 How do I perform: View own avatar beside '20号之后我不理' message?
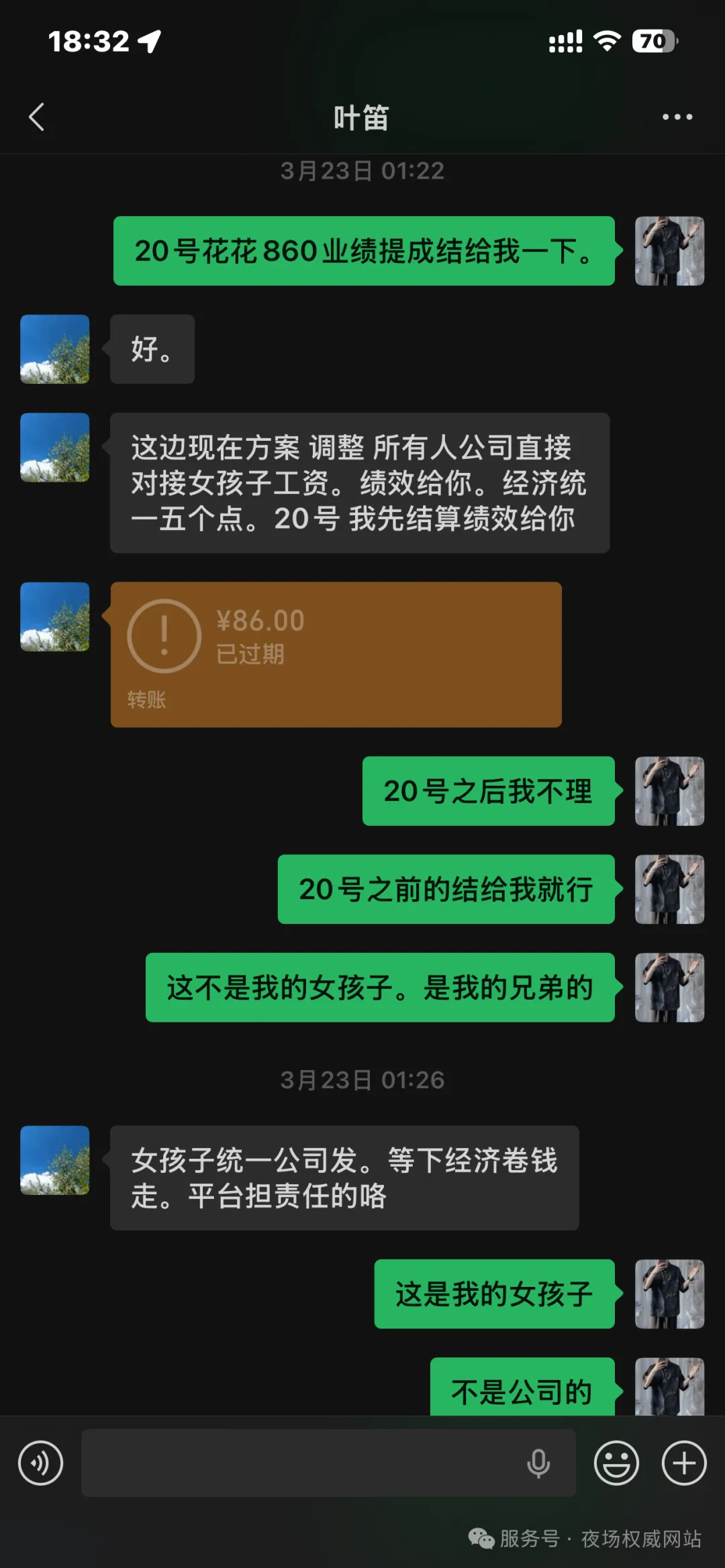pyautogui.click(x=669, y=791)
